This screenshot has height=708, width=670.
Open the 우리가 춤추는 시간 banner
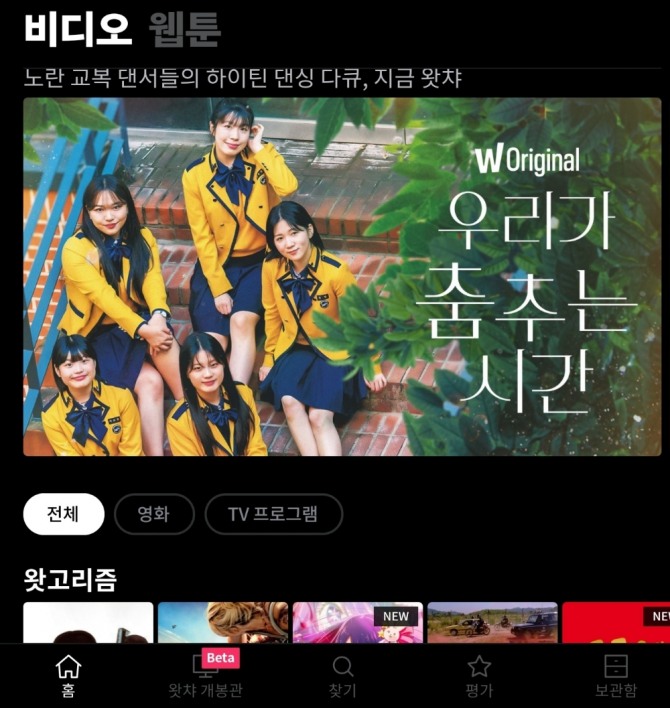tap(341, 276)
